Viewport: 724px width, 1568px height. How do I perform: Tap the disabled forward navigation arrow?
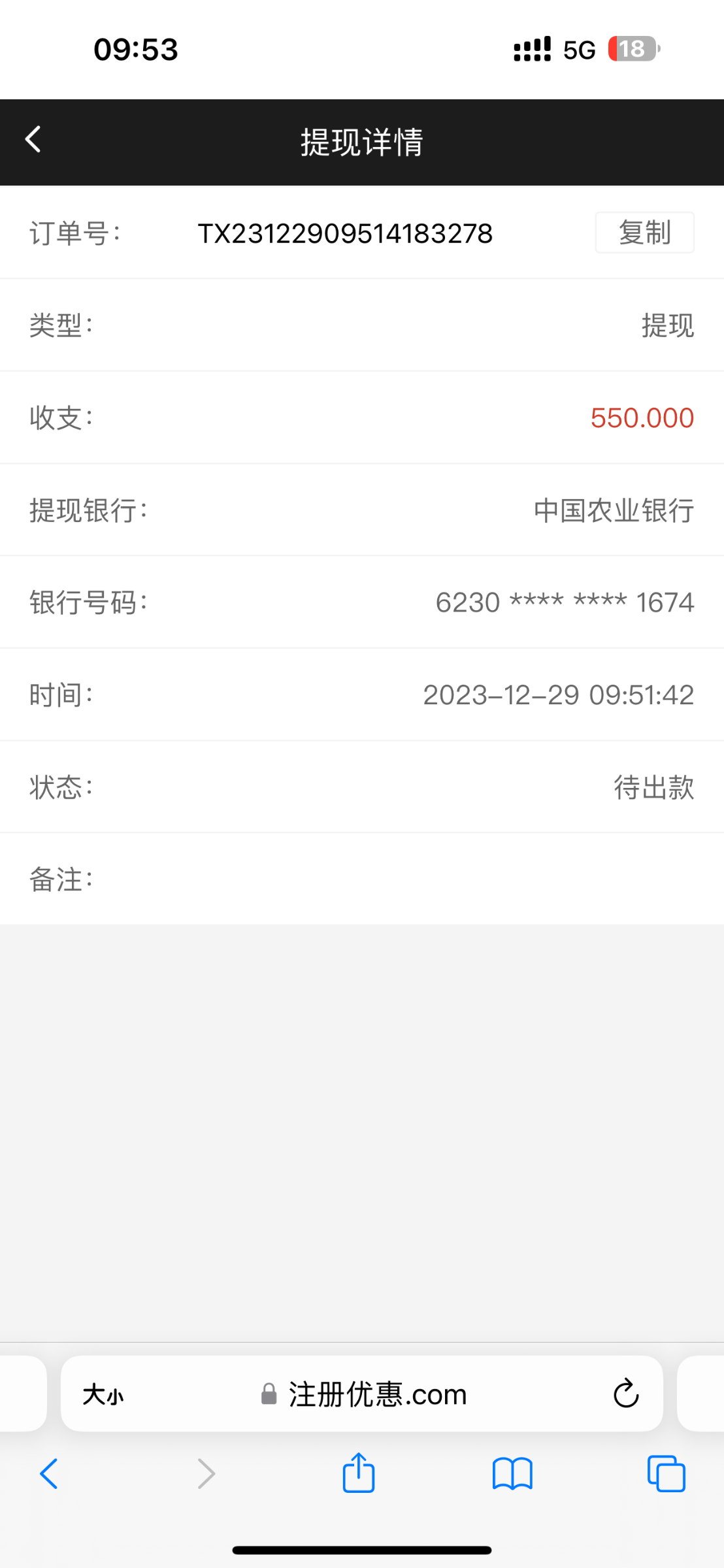[205, 1473]
